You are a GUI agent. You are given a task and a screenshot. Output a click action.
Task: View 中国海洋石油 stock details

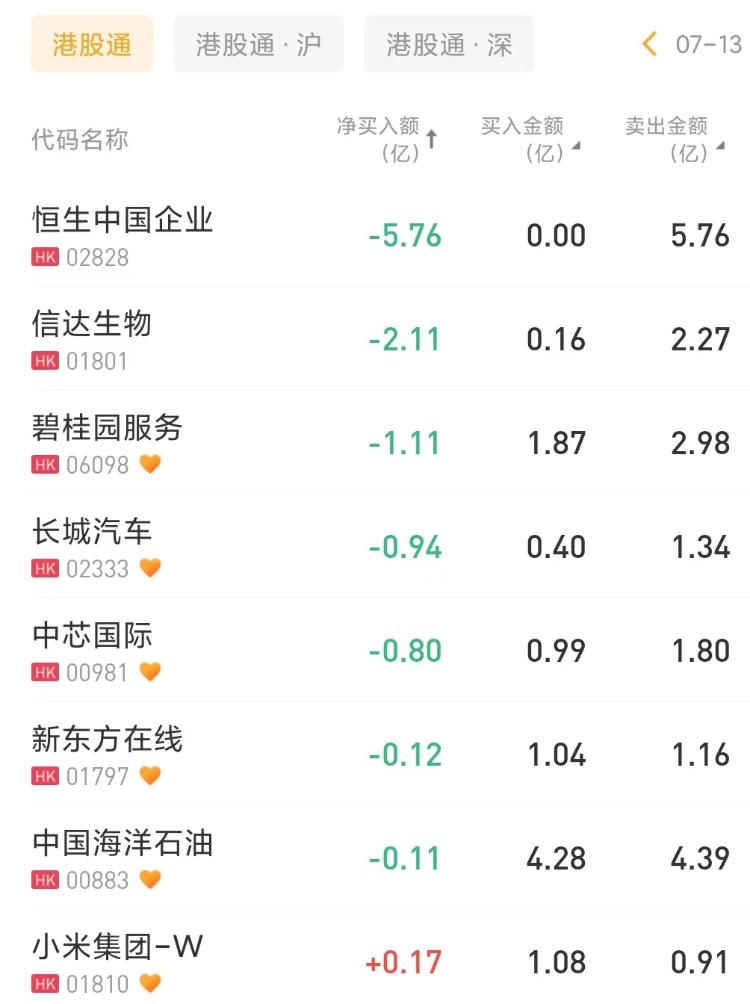(x=123, y=844)
